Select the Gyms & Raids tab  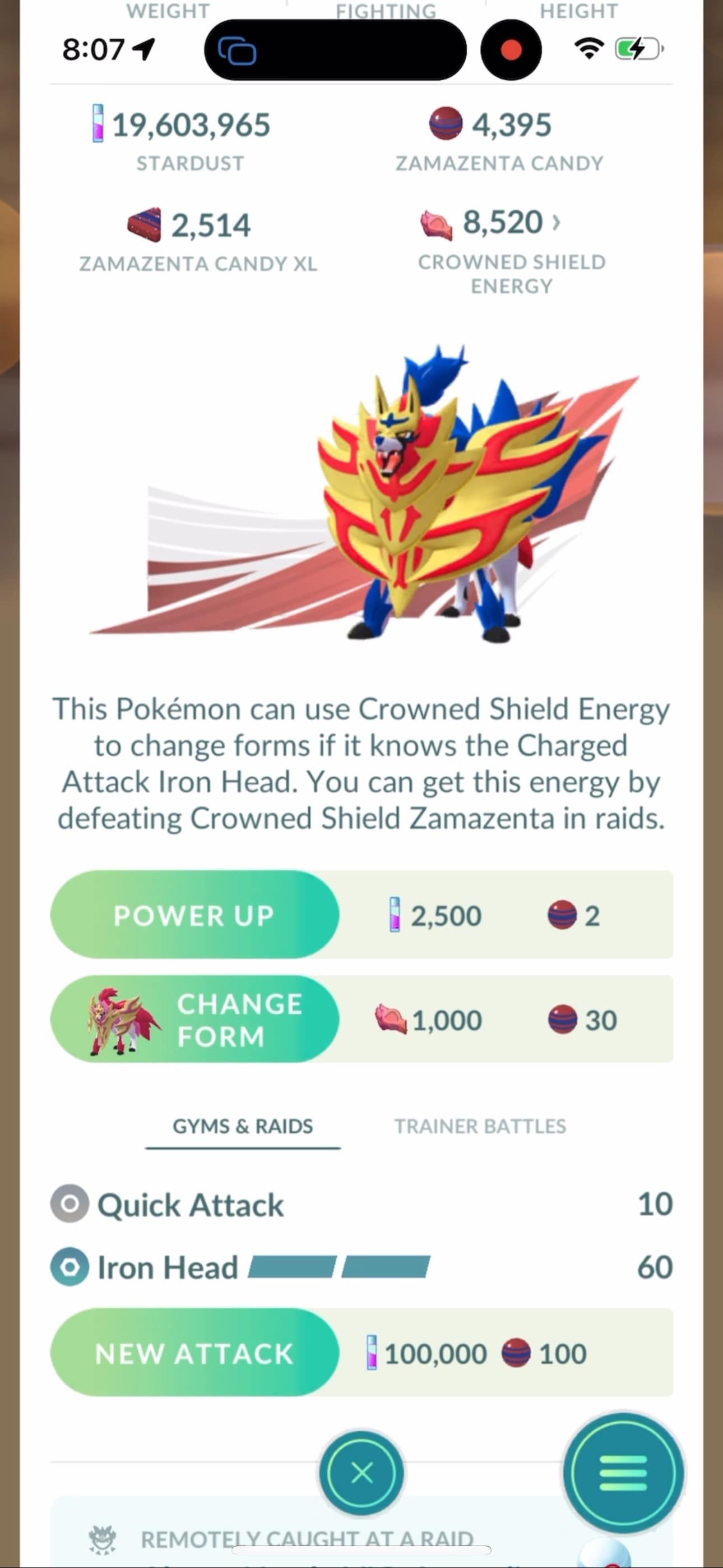242,1126
